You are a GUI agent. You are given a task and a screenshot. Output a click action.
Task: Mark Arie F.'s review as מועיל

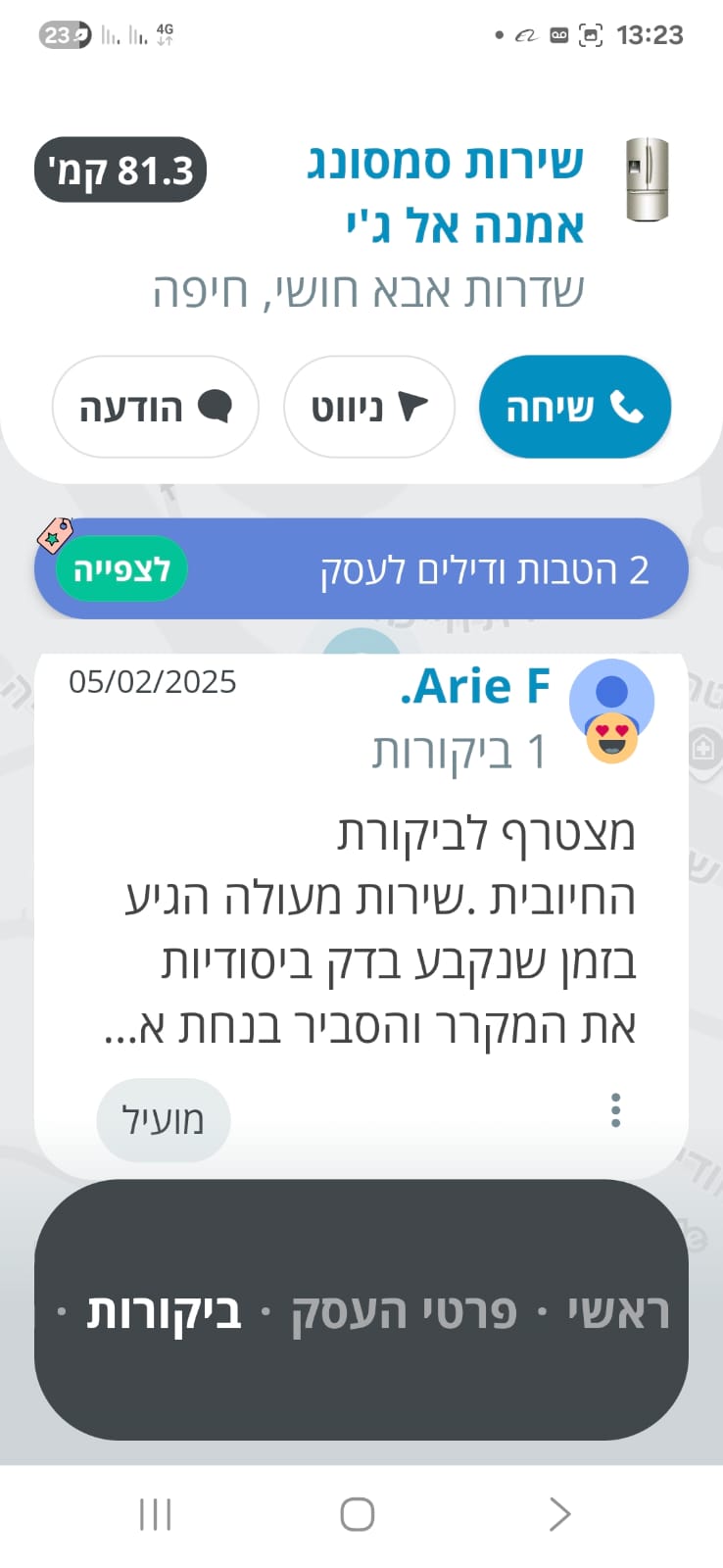click(163, 1119)
